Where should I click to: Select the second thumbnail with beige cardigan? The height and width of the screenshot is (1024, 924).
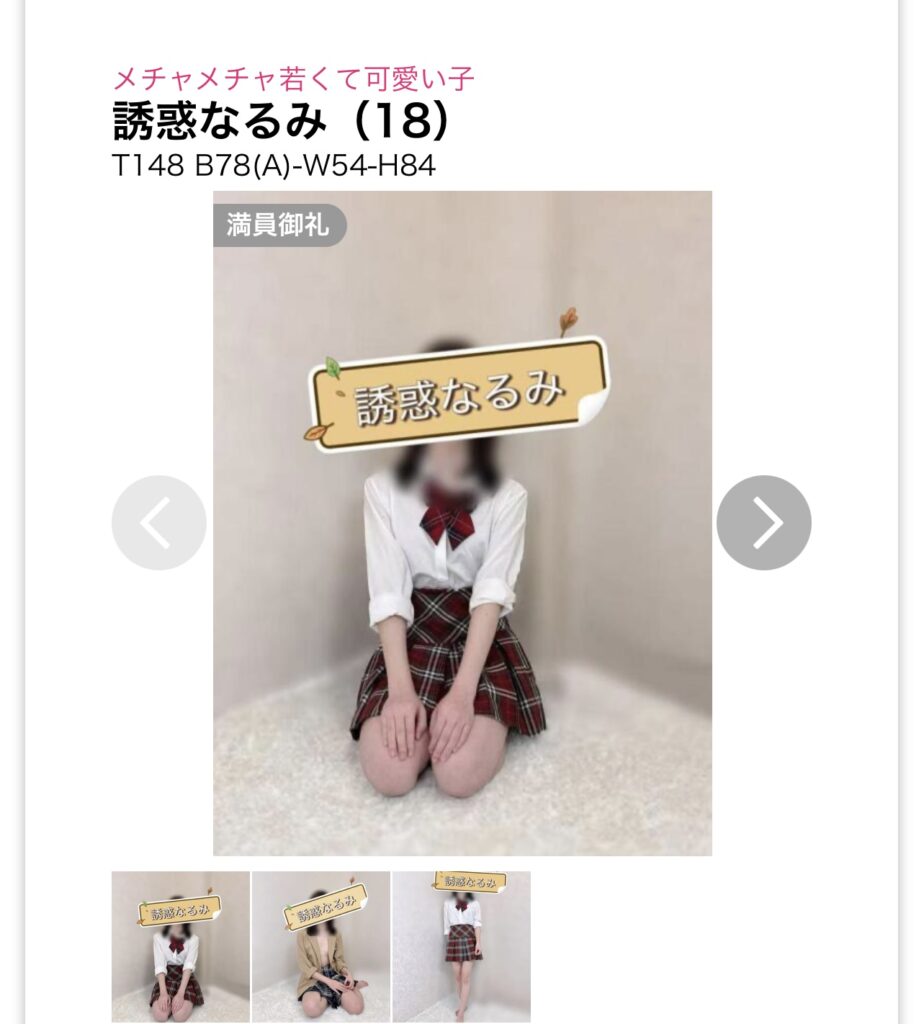coord(321,945)
